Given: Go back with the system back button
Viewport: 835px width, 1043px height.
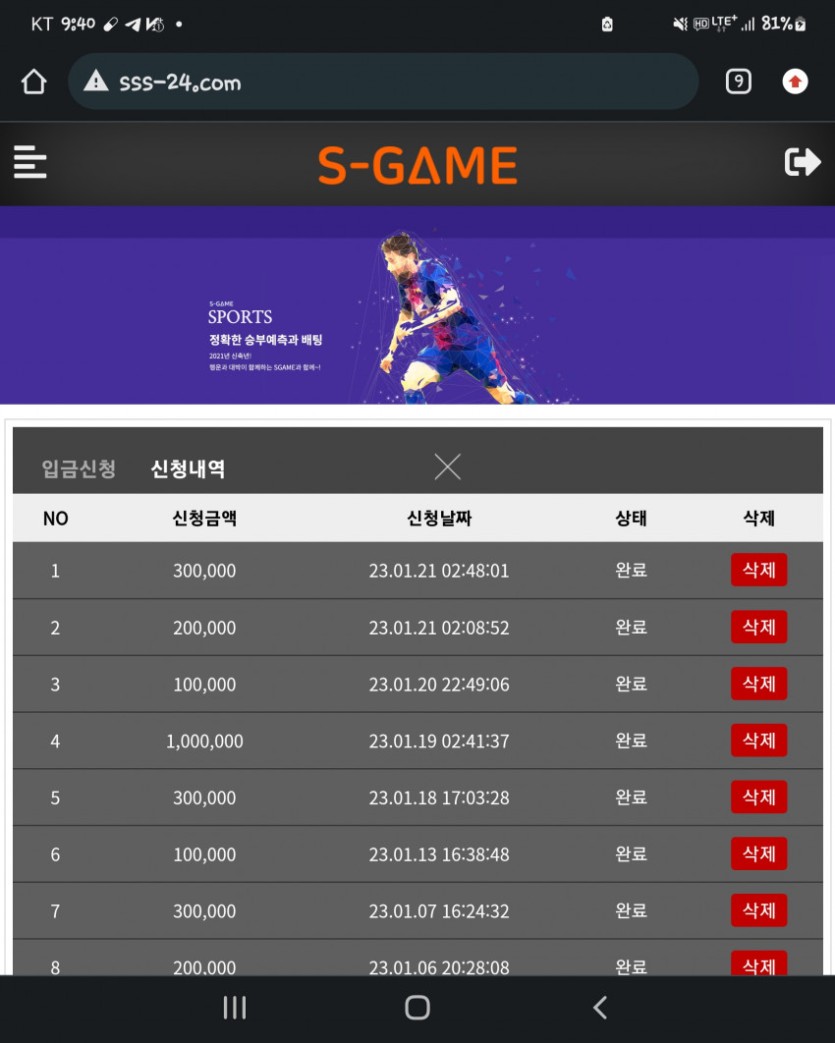Looking at the screenshot, I should point(600,1007).
